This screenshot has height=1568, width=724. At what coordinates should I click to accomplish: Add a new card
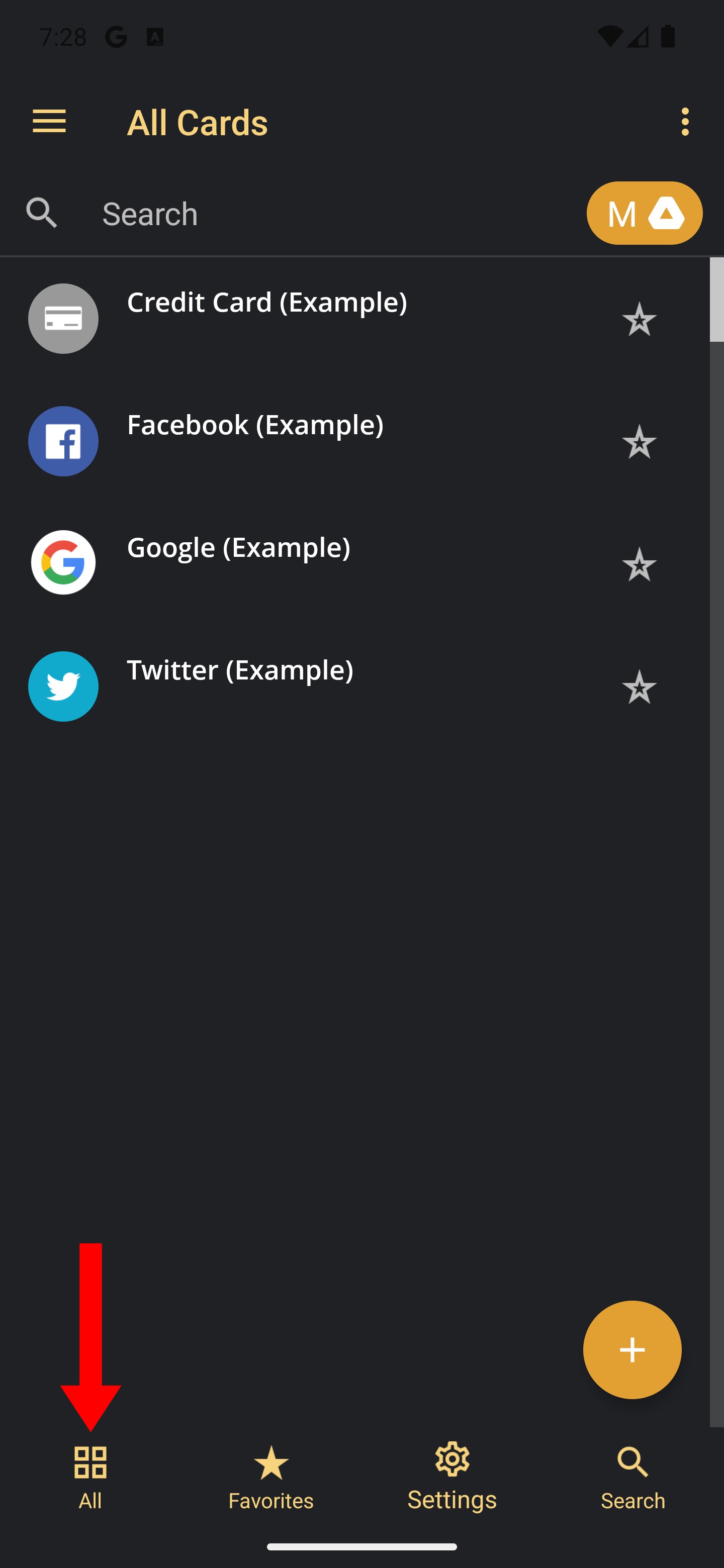coord(631,1349)
